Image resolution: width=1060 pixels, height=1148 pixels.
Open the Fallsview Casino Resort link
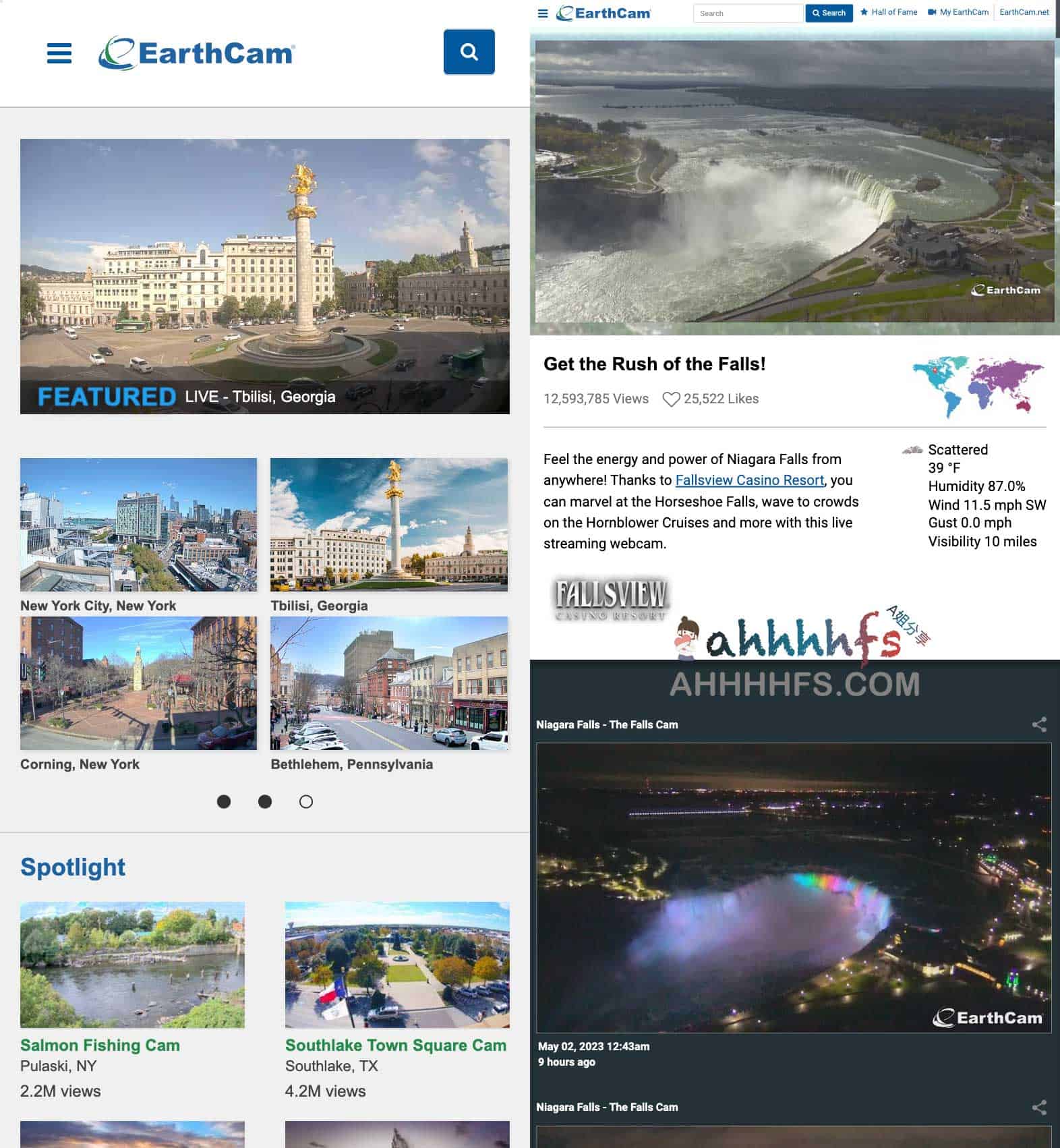pos(749,480)
